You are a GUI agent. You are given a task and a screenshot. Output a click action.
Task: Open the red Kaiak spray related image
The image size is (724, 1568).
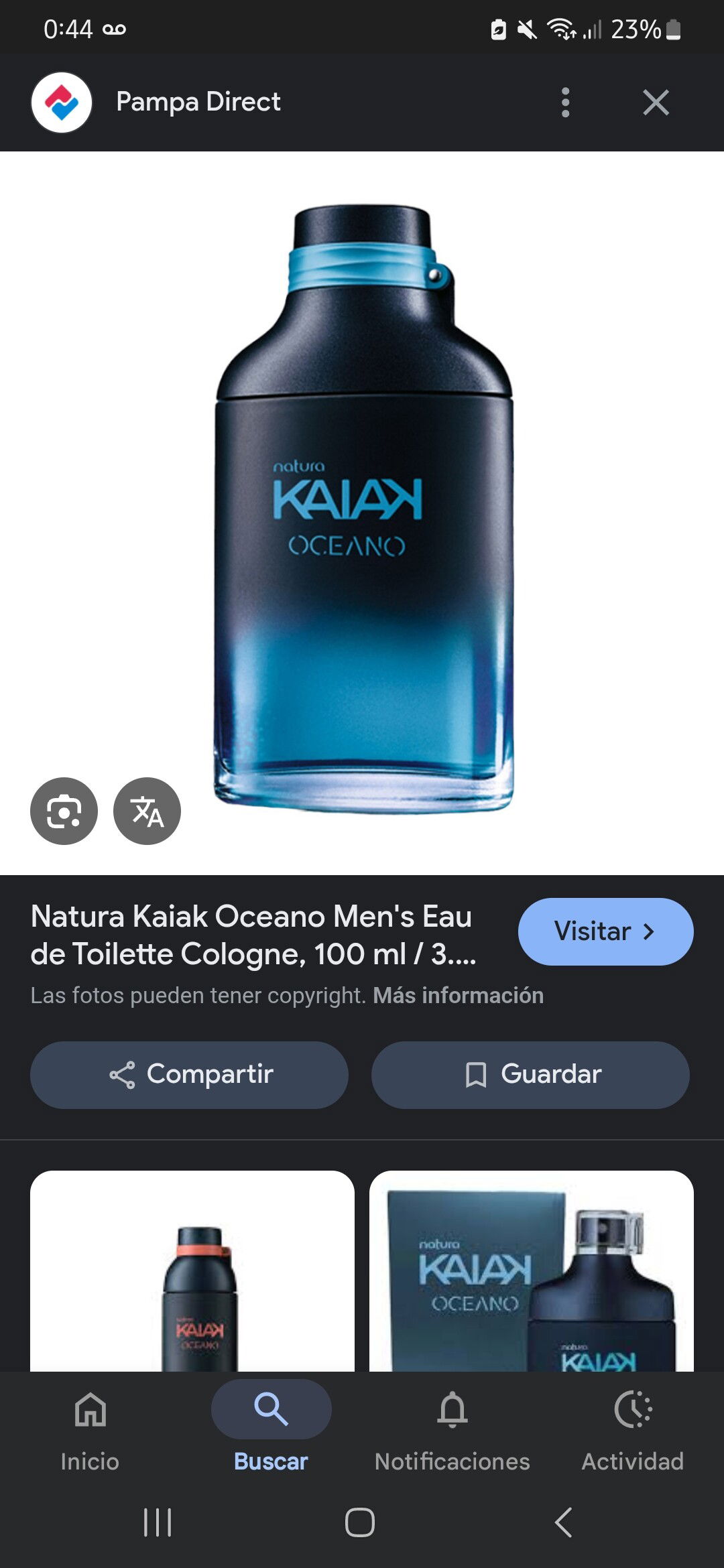pyautogui.click(x=192, y=1270)
